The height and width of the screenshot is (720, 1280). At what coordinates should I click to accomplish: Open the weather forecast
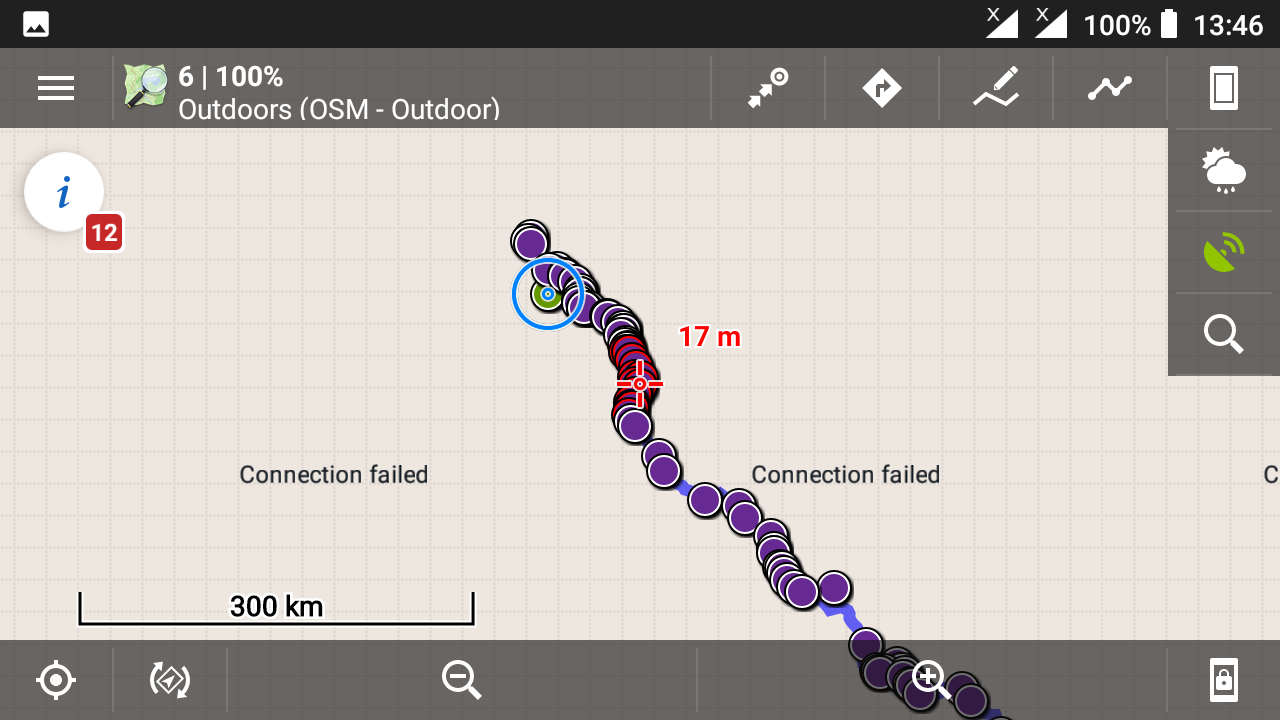[x=1224, y=171]
